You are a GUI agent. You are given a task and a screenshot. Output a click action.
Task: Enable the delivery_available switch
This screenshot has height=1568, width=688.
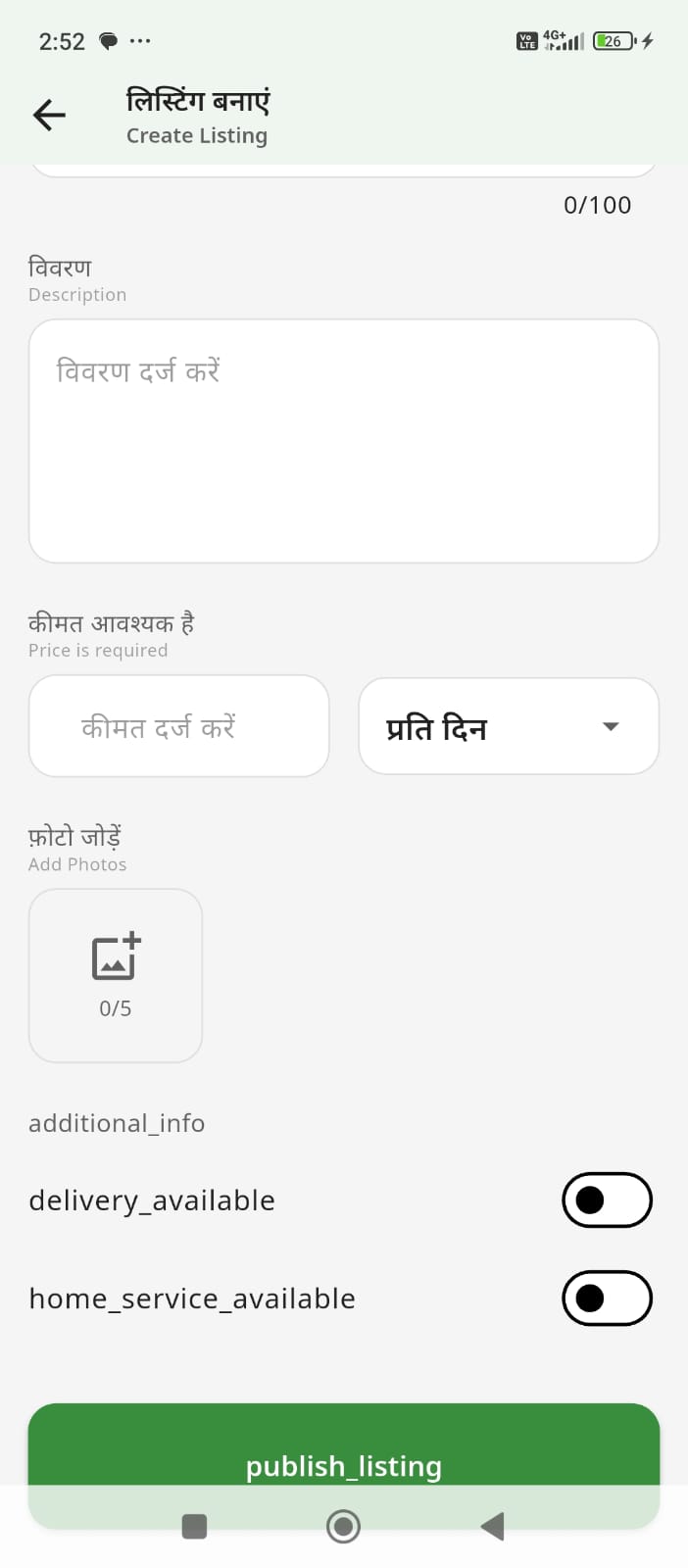click(x=607, y=1200)
